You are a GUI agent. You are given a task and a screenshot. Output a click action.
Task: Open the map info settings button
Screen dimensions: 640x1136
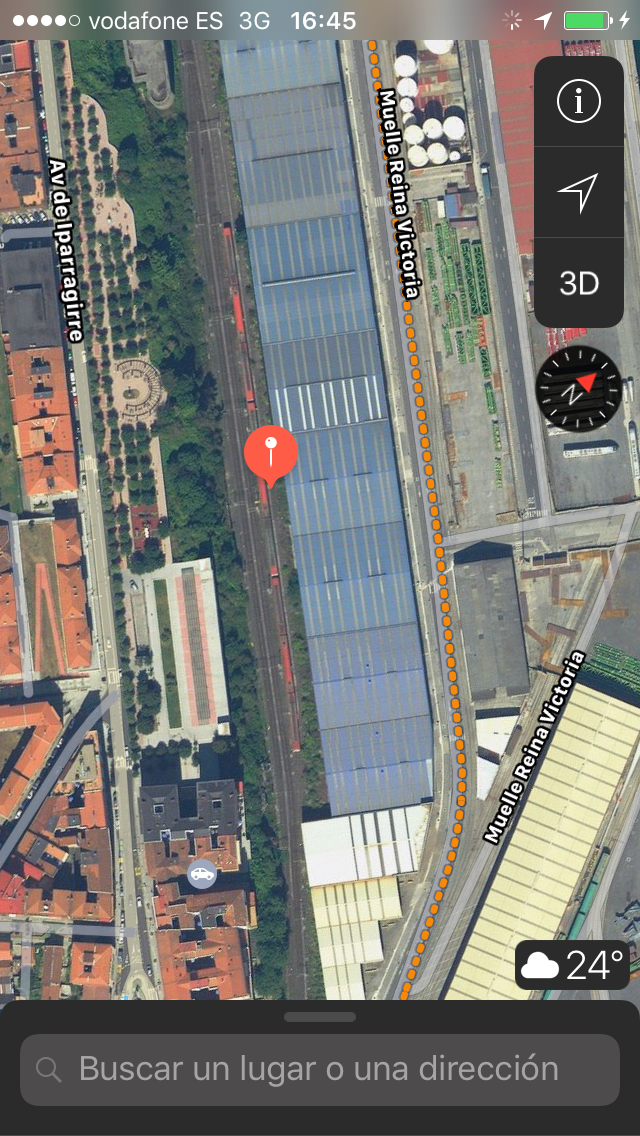tap(578, 102)
